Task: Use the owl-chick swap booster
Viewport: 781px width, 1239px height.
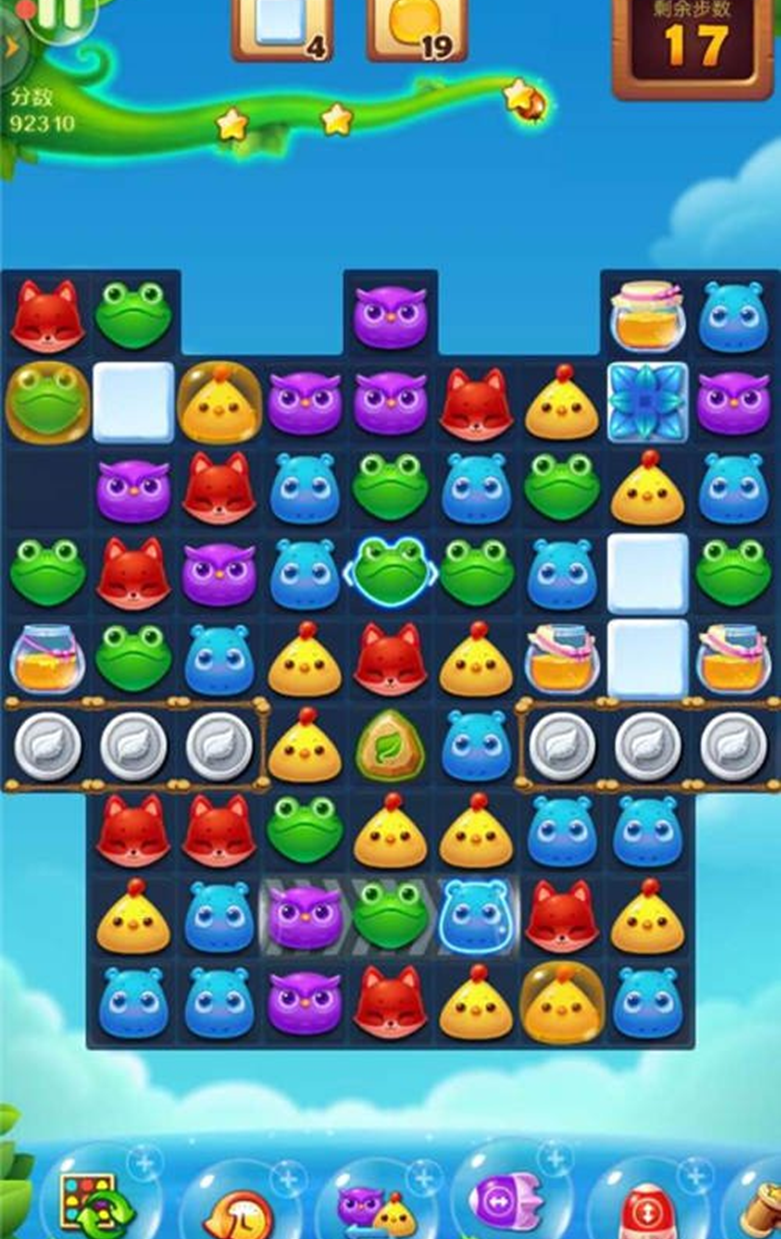Action: (378, 1207)
